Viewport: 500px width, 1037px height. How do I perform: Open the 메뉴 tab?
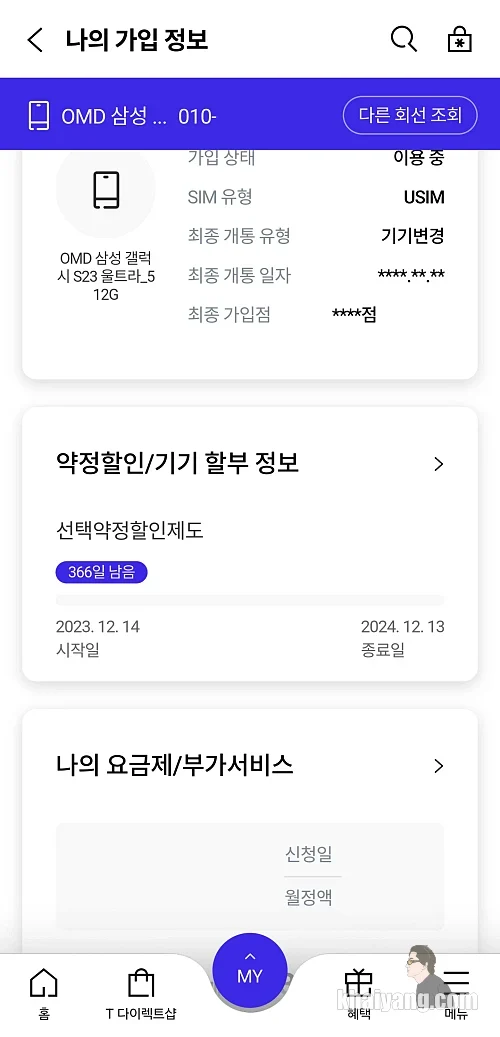pyautogui.click(x=456, y=993)
